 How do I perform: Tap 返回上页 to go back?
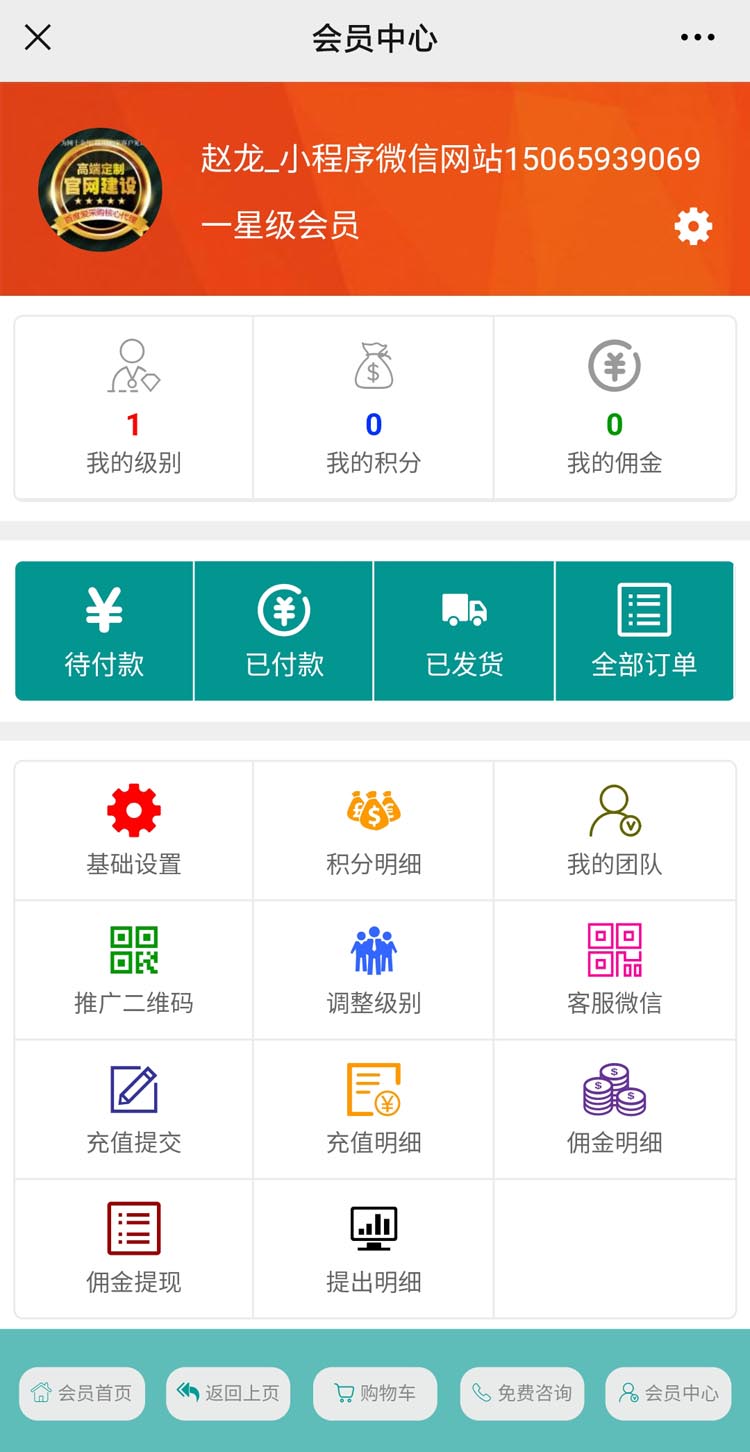point(228,1393)
